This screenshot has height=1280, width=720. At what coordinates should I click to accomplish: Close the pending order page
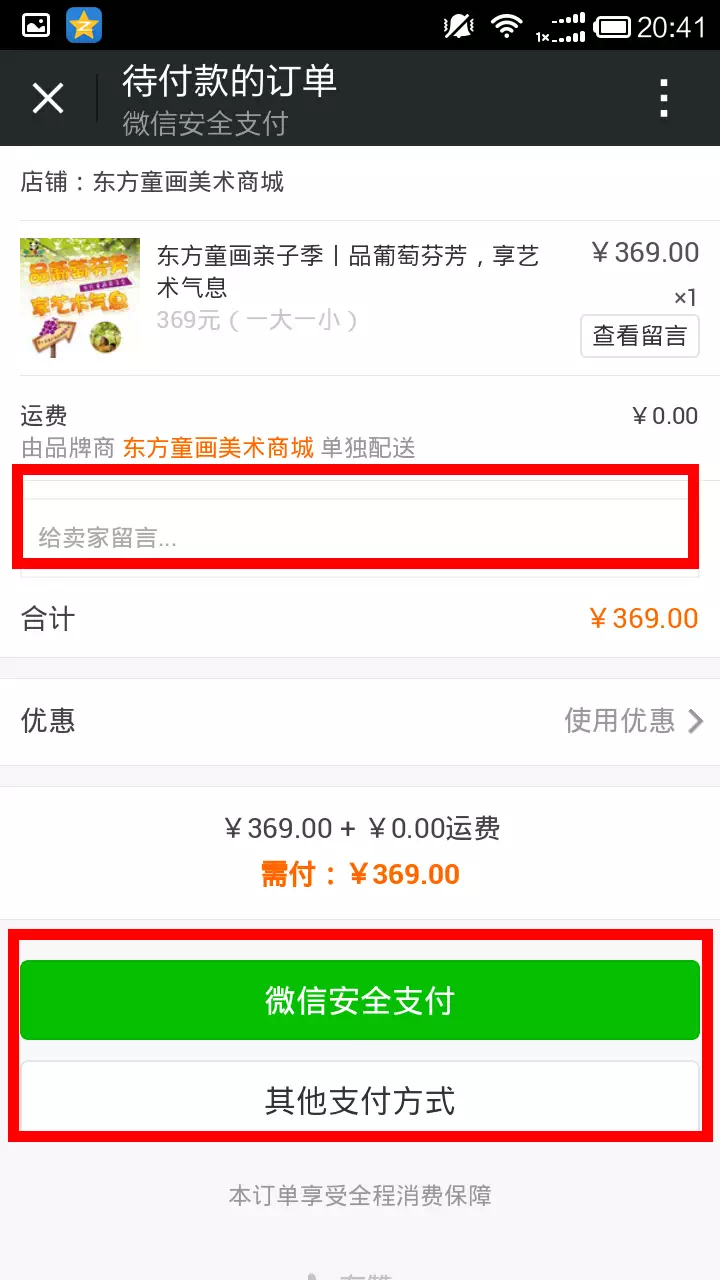point(48,98)
